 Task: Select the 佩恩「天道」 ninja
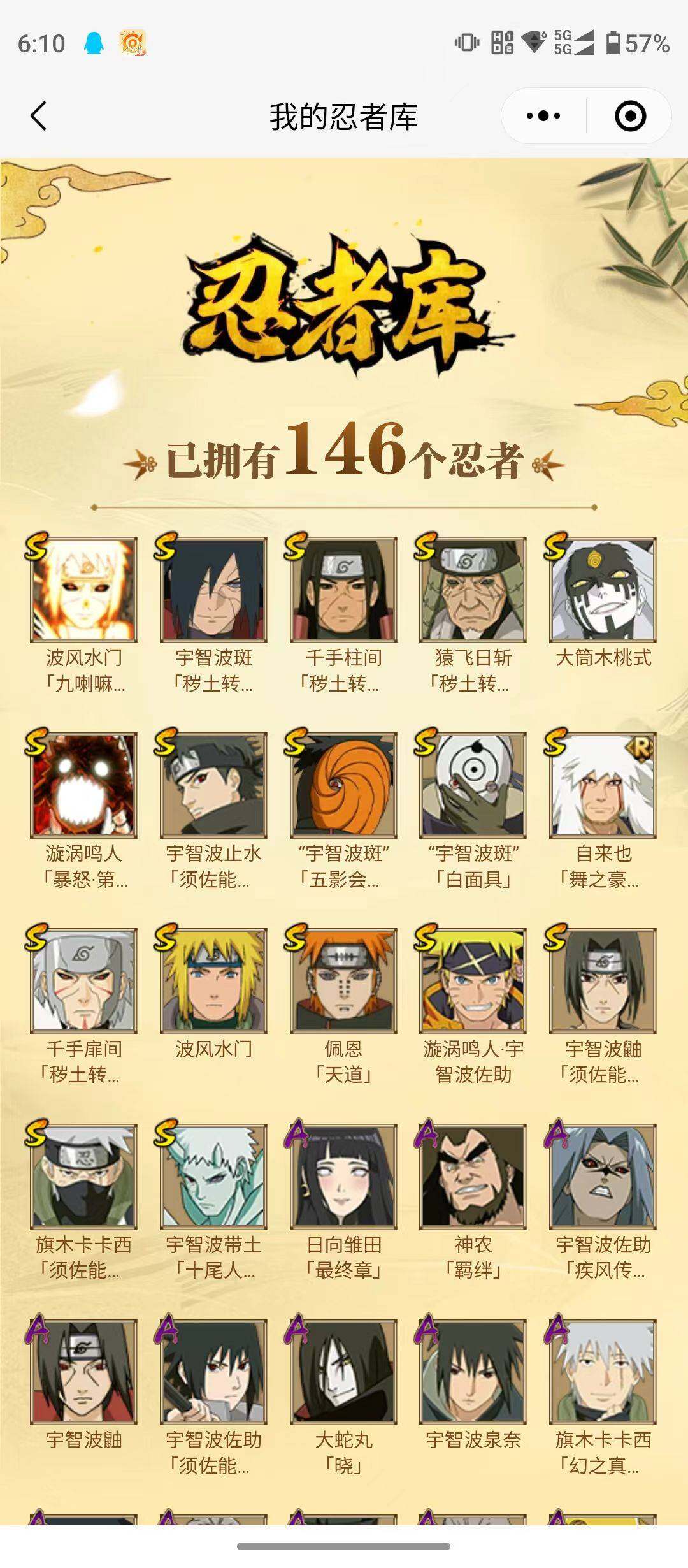pyautogui.click(x=343, y=981)
